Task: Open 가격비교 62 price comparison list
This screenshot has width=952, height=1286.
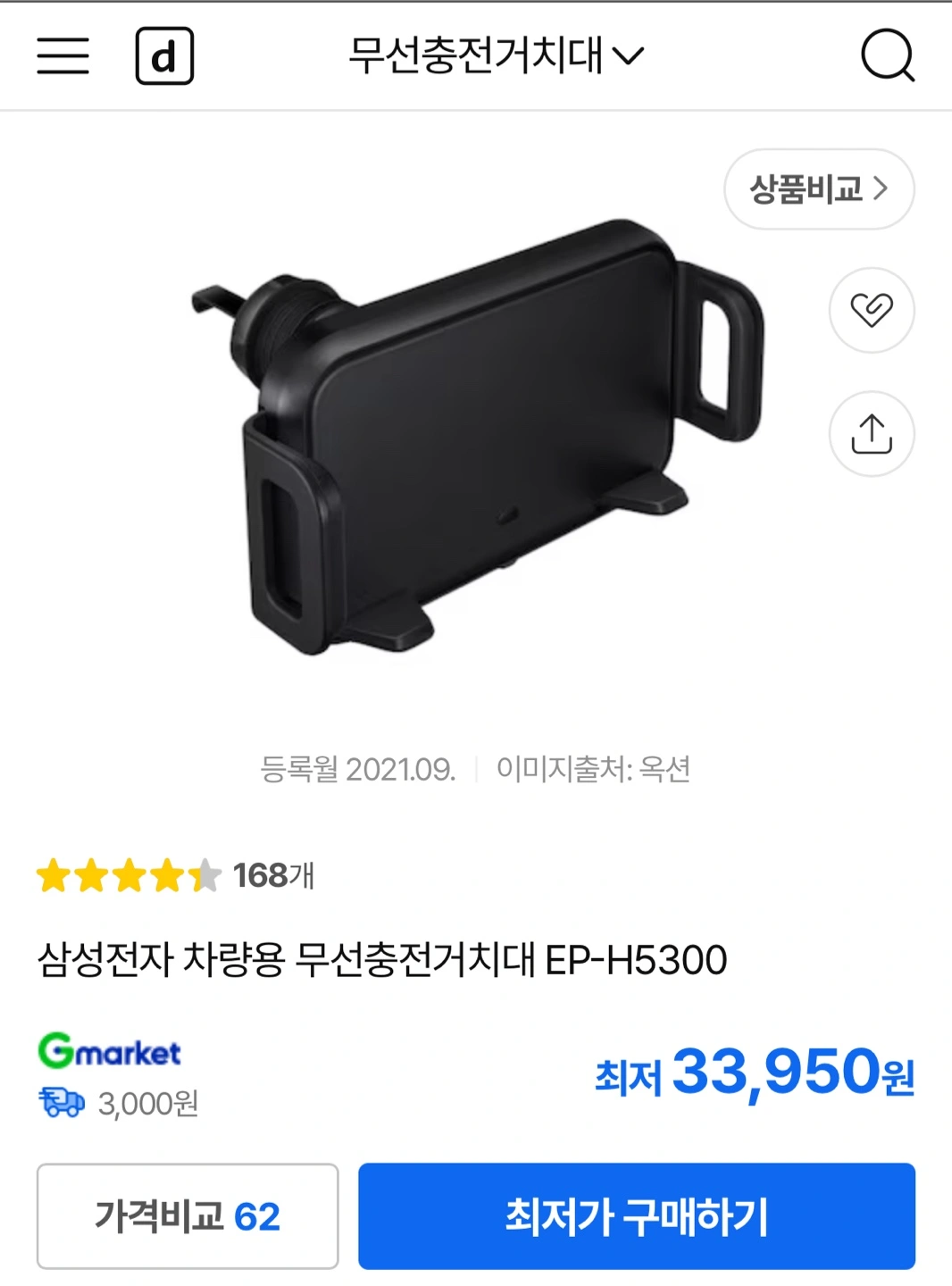Action: coord(188,1216)
